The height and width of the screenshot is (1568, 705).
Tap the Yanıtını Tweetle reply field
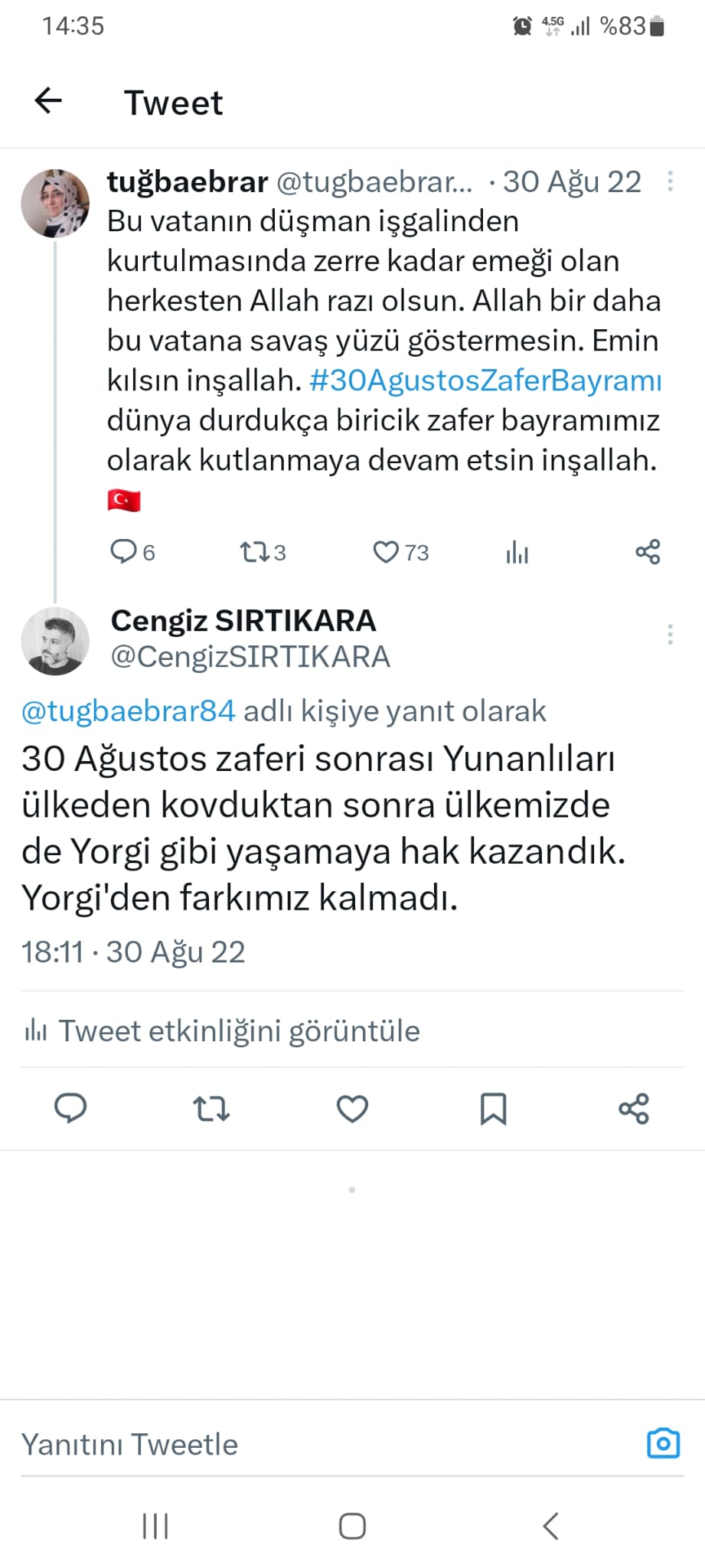click(306, 1444)
